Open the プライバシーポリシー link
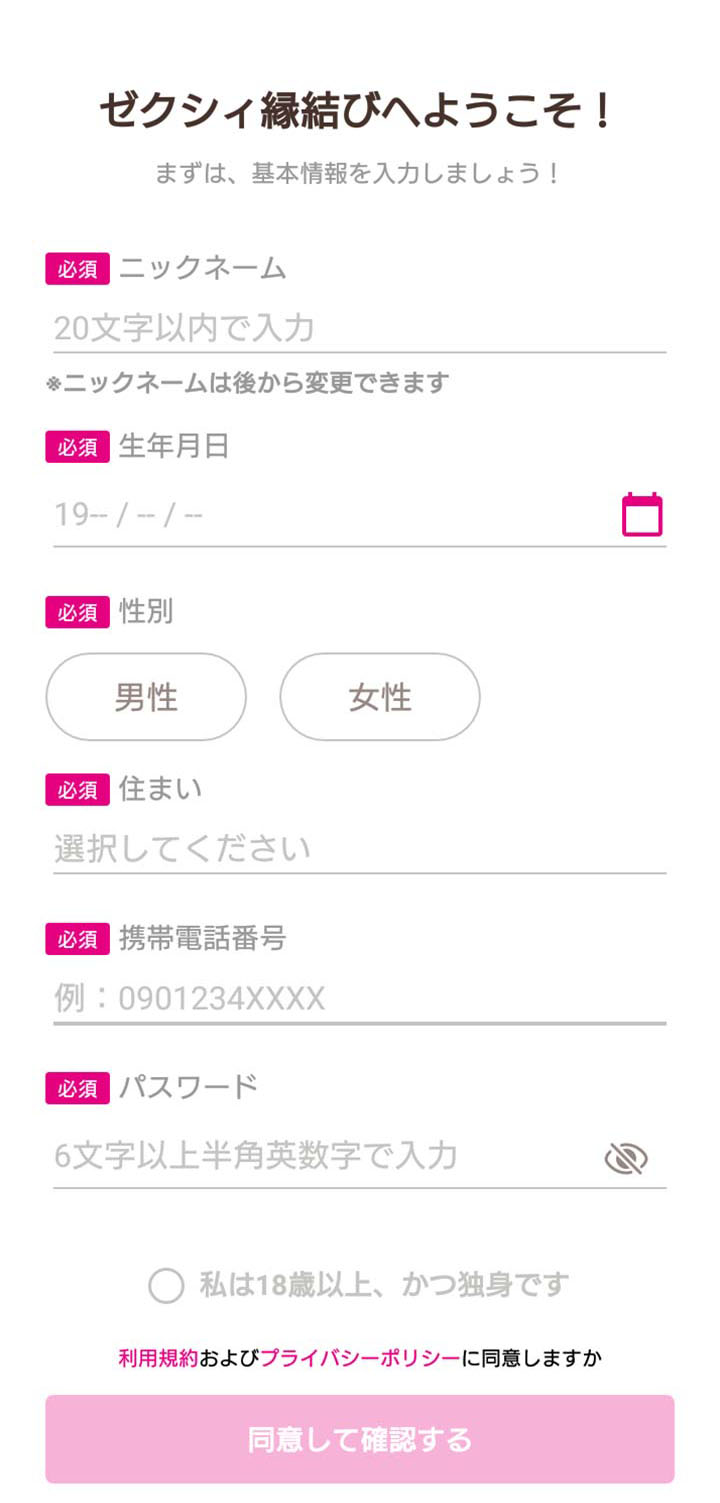Screen dimensions: 720x1503 (360, 1358)
